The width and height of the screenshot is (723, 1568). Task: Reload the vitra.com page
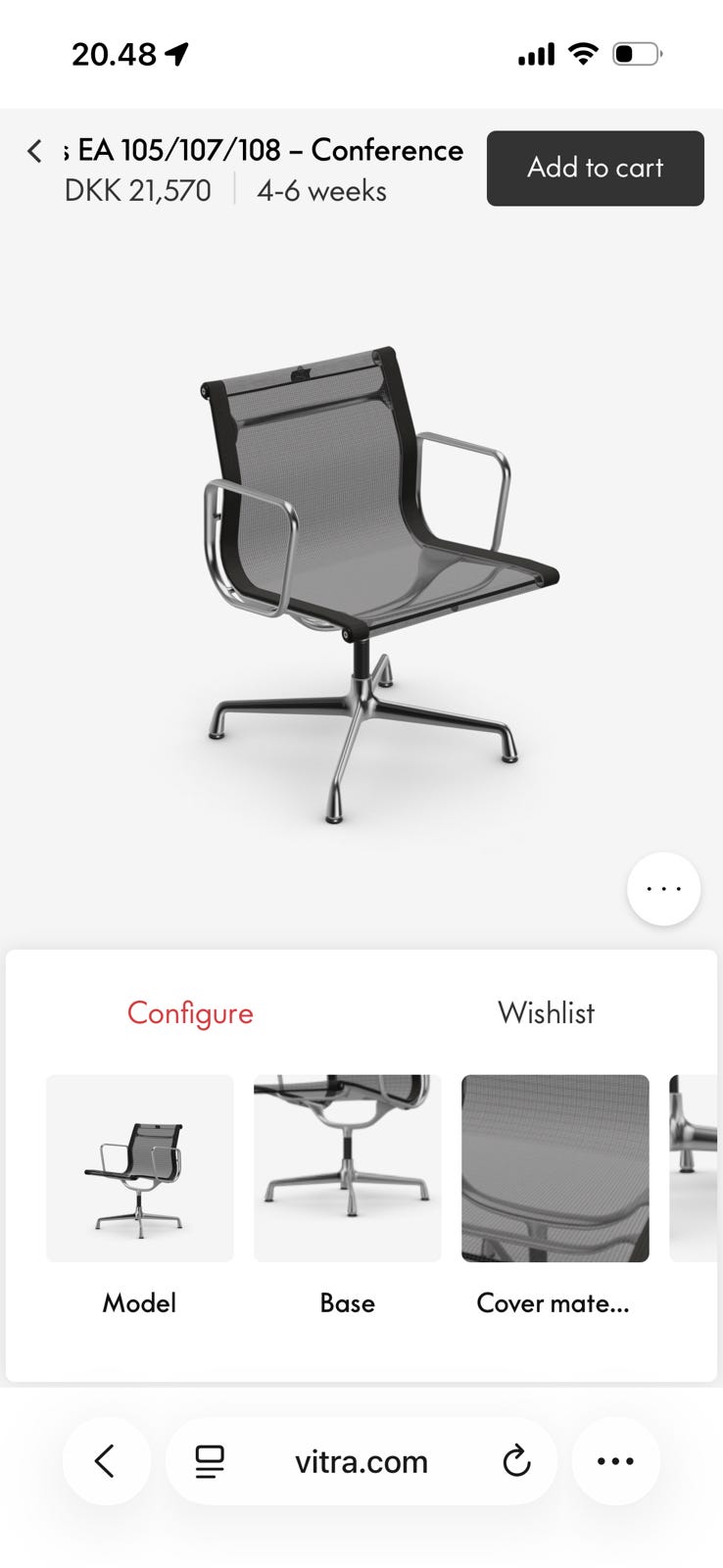517,1460
